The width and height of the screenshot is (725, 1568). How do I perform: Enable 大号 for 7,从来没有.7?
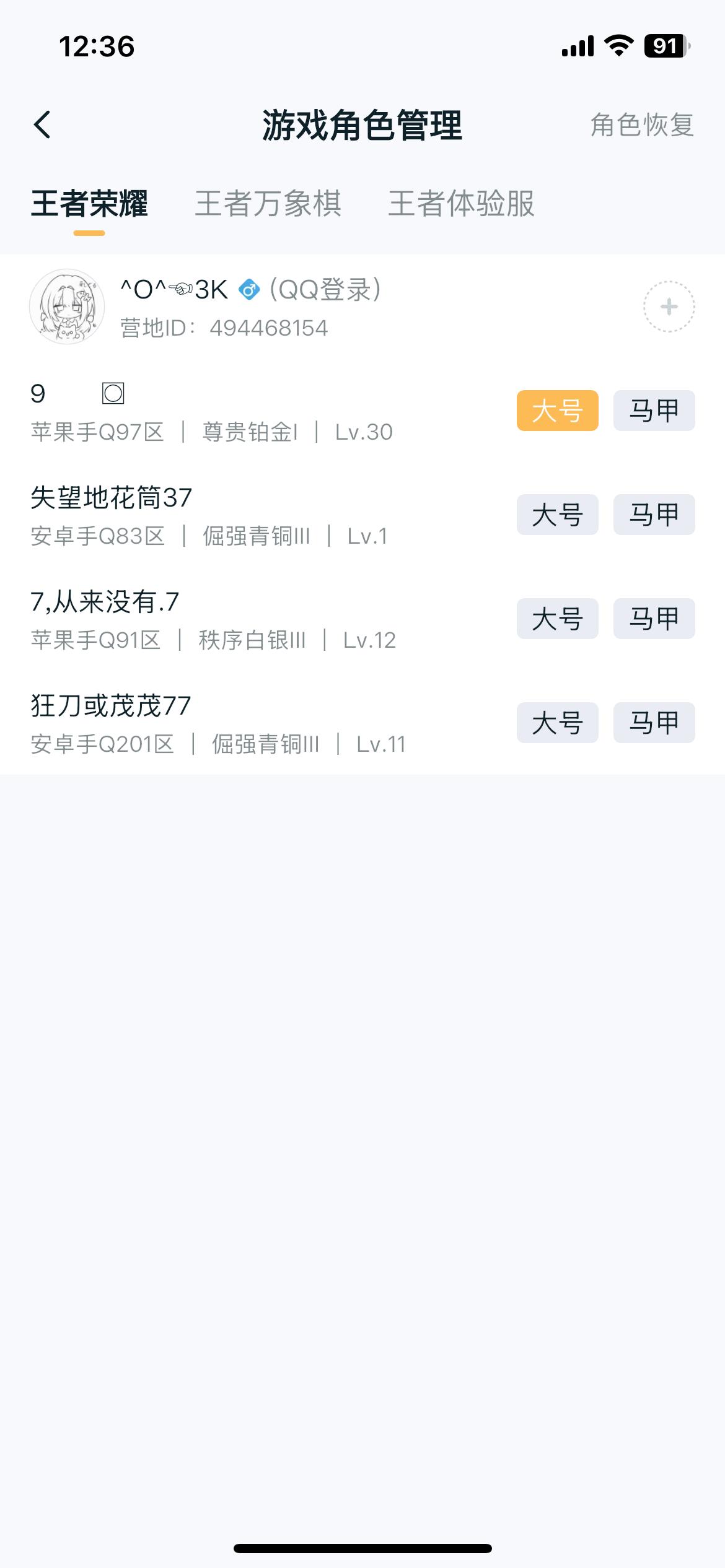(x=556, y=618)
